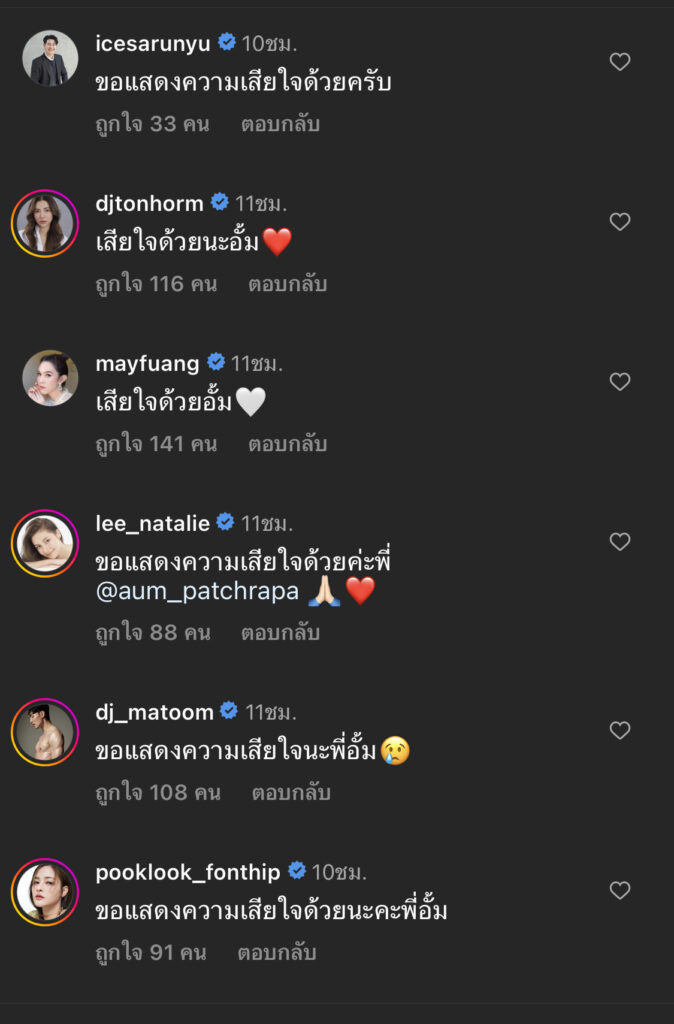The width and height of the screenshot is (674, 1024).
Task: Reply to djtonhorm's comment
Action: click(x=288, y=284)
